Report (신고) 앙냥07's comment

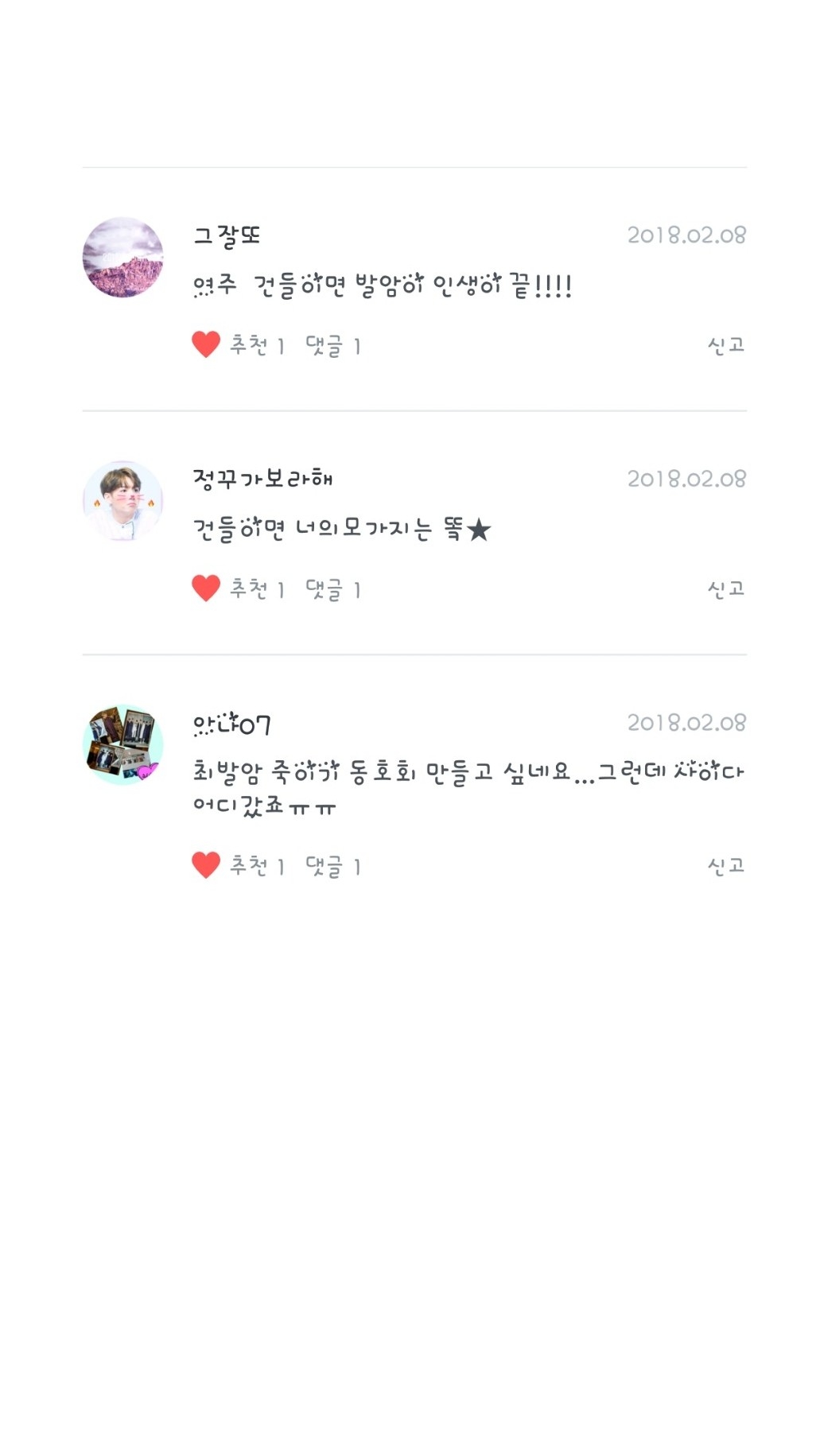click(x=725, y=865)
